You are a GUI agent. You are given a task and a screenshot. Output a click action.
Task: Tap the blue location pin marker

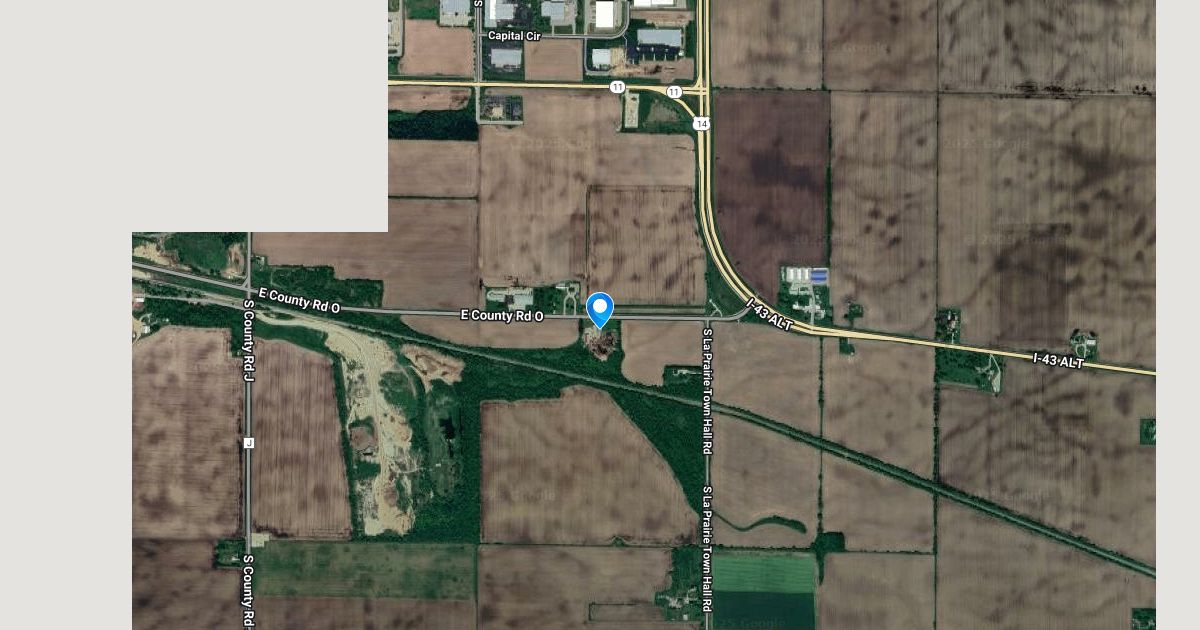click(599, 307)
